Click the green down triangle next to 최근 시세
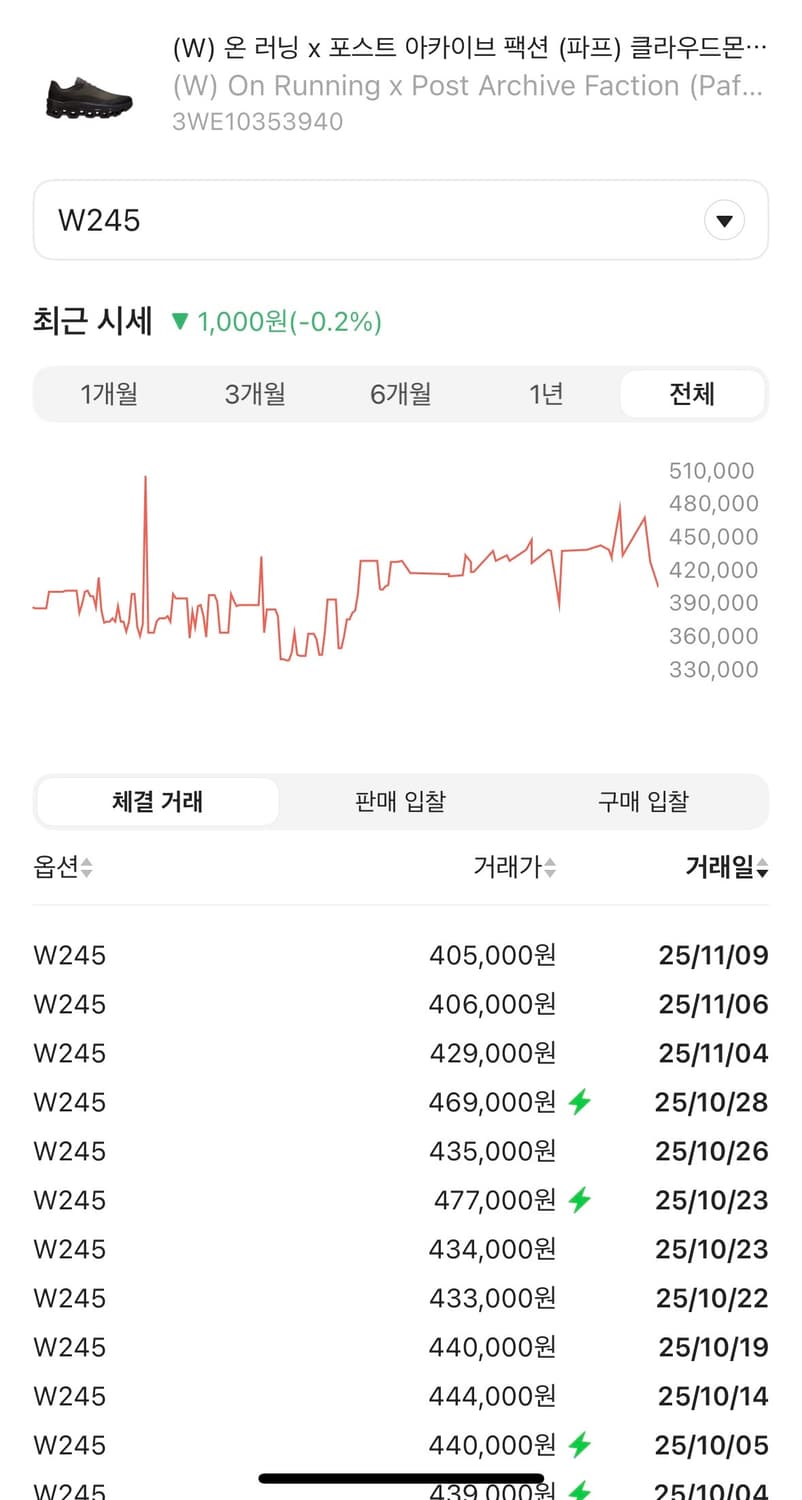 coord(181,318)
